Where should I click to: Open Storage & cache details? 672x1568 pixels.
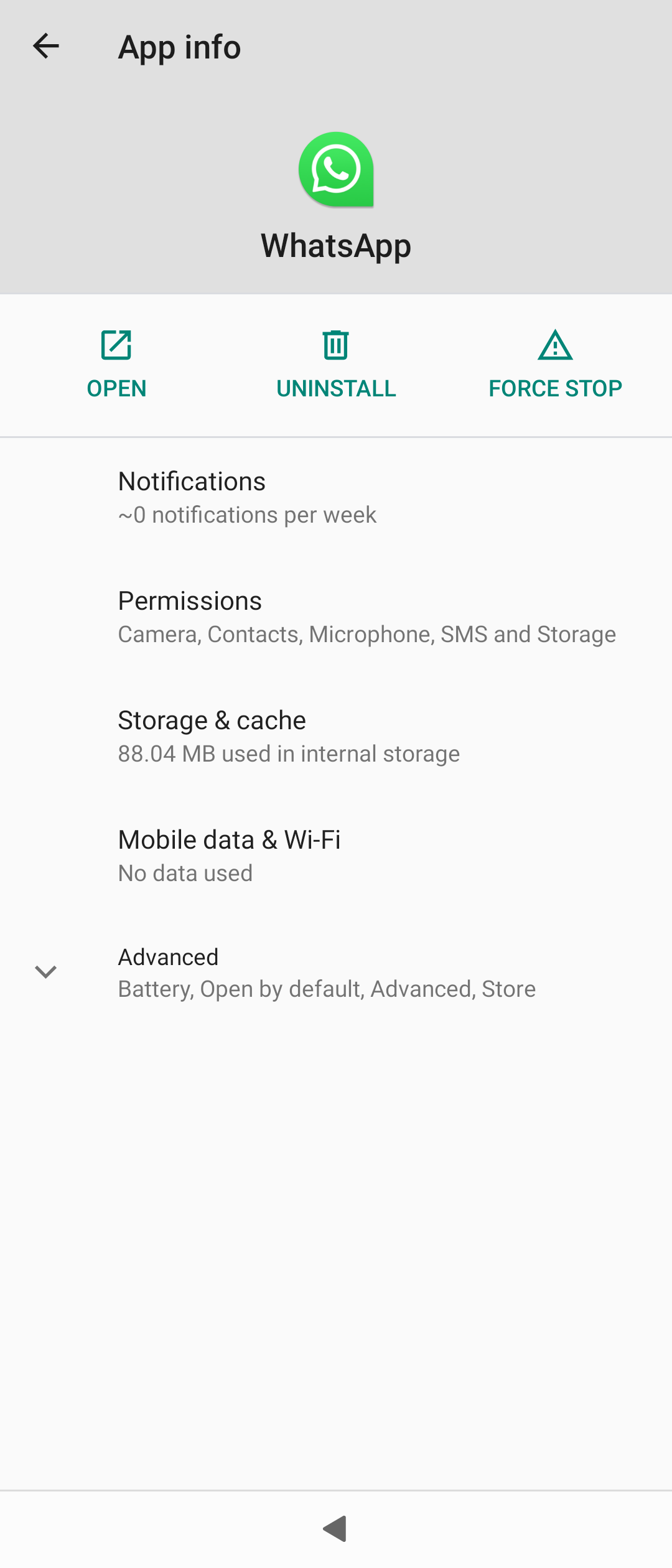[336, 736]
